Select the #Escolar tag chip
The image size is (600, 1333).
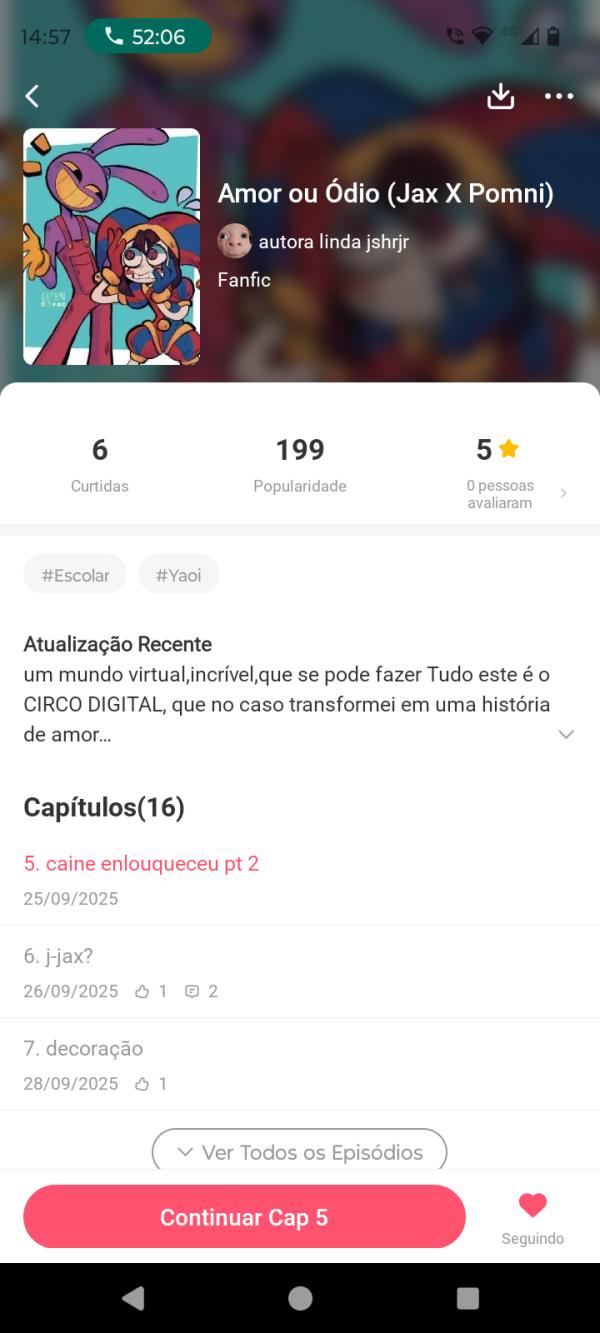(75, 575)
